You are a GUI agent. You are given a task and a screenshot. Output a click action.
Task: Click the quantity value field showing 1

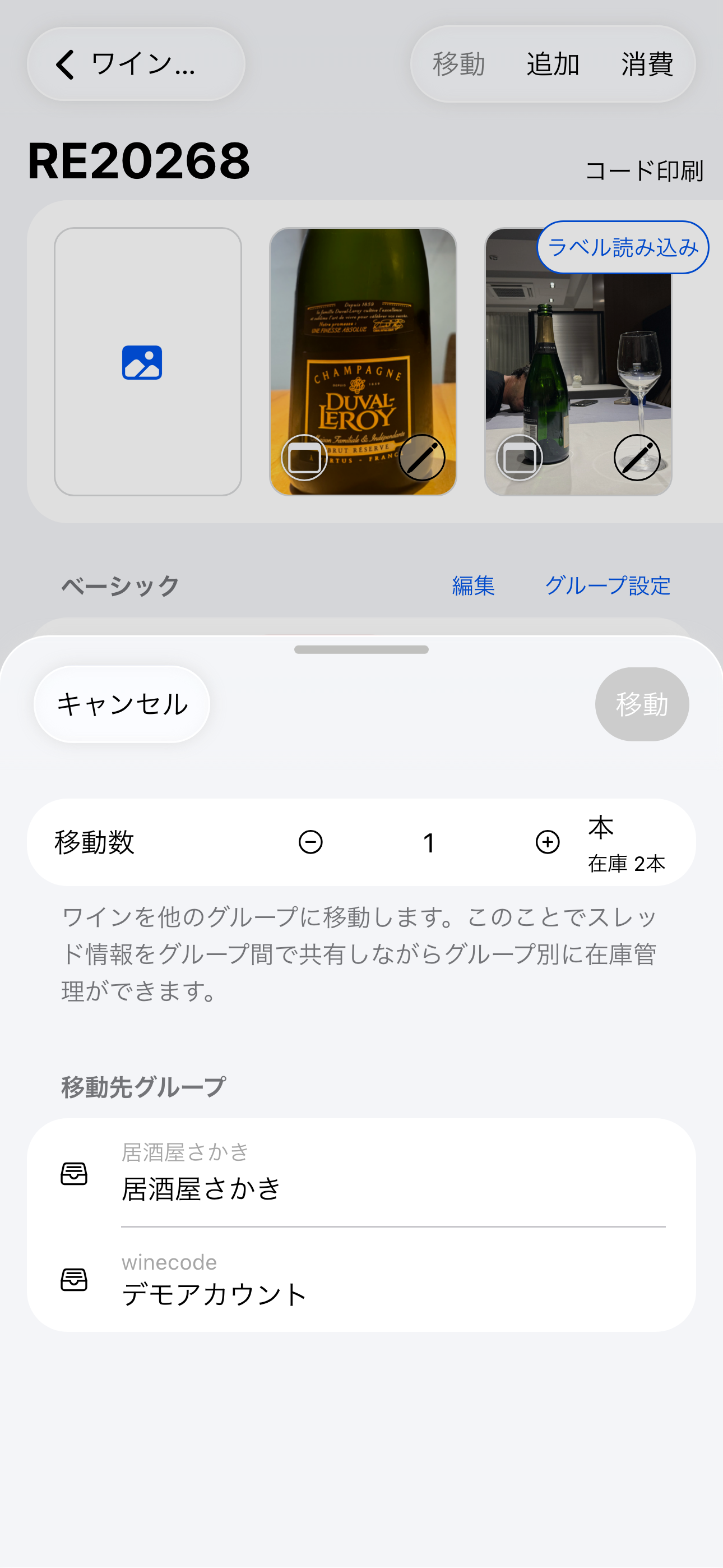point(429,843)
